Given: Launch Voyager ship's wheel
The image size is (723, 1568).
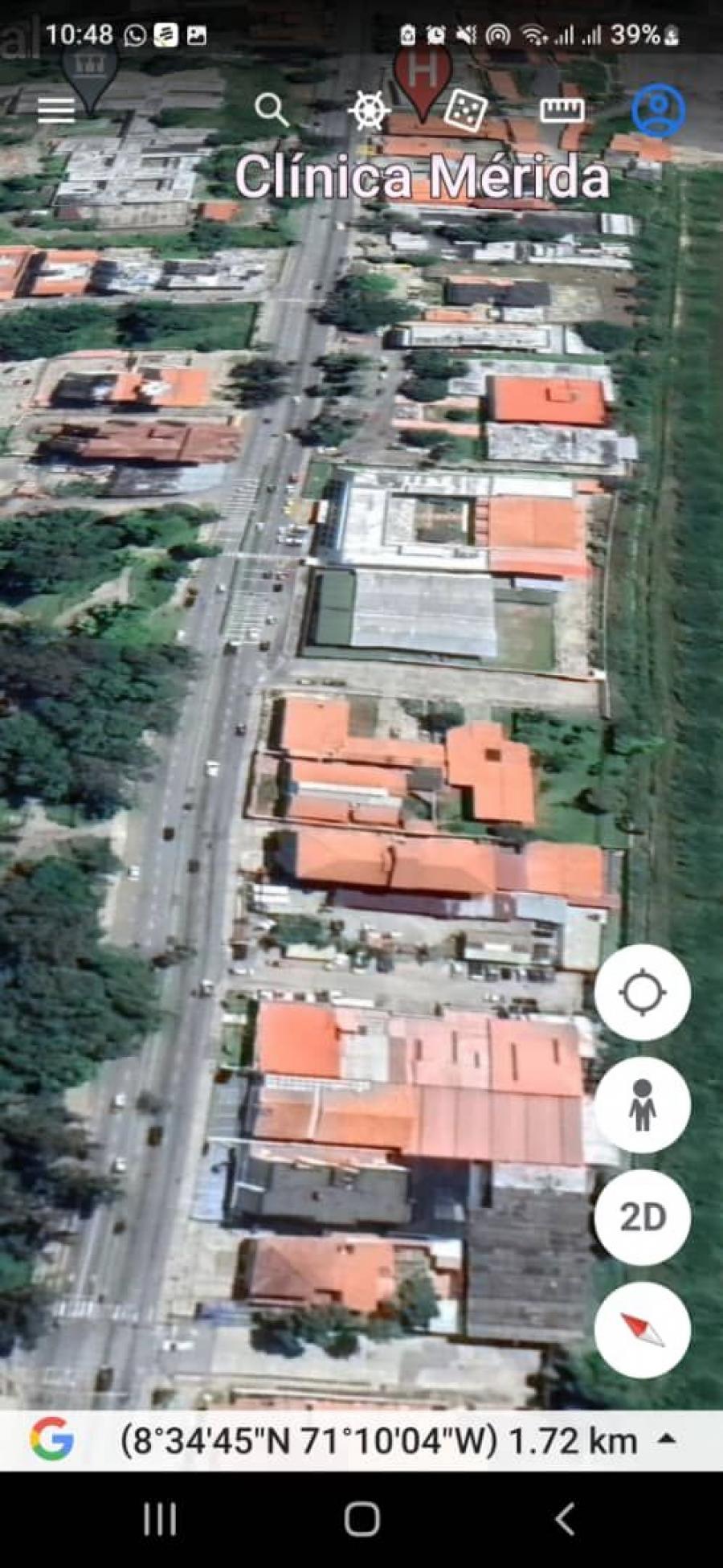Looking at the screenshot, I should click(x=369, y=110).
